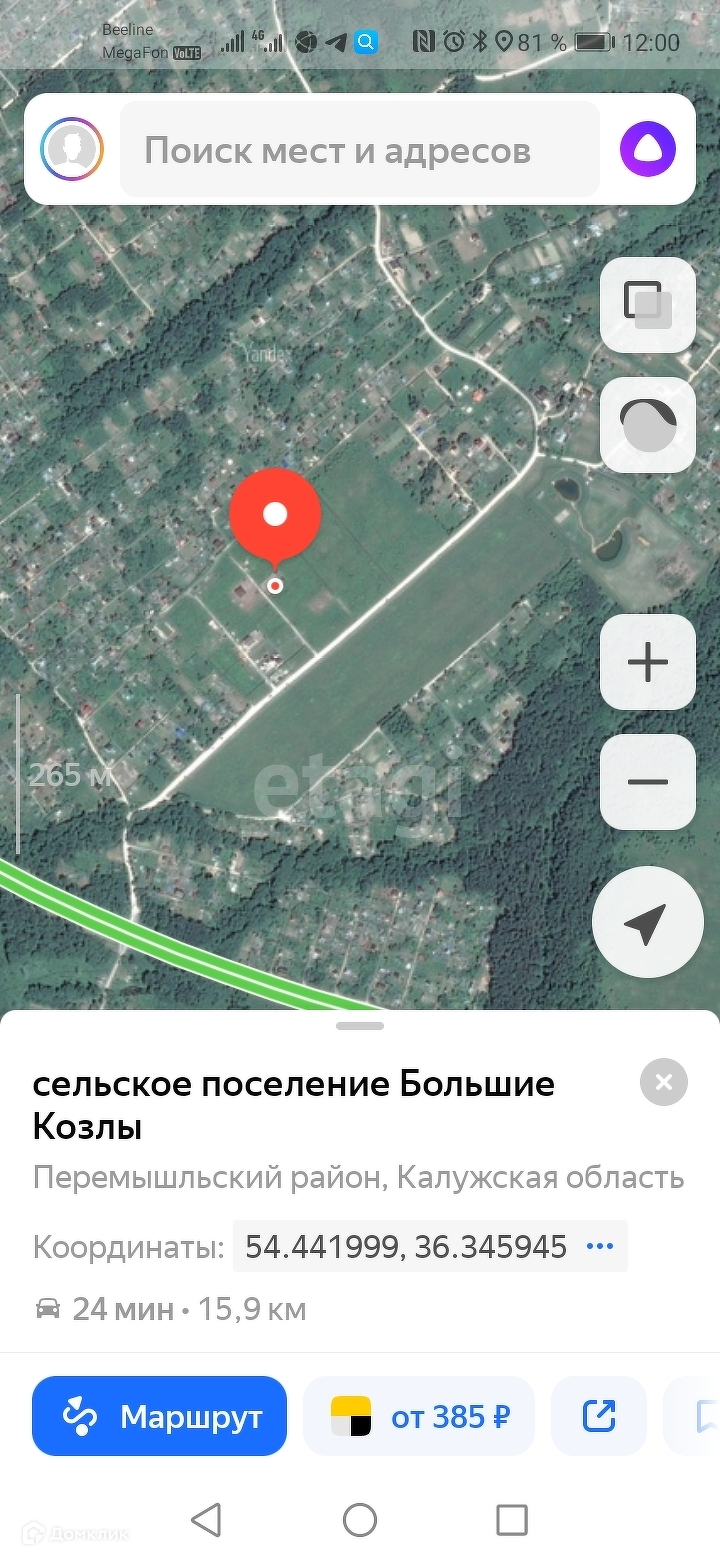Viewport: 720px width, 1560px height.
Task: Expand the place card using the handle
Action: [360, 1026]
